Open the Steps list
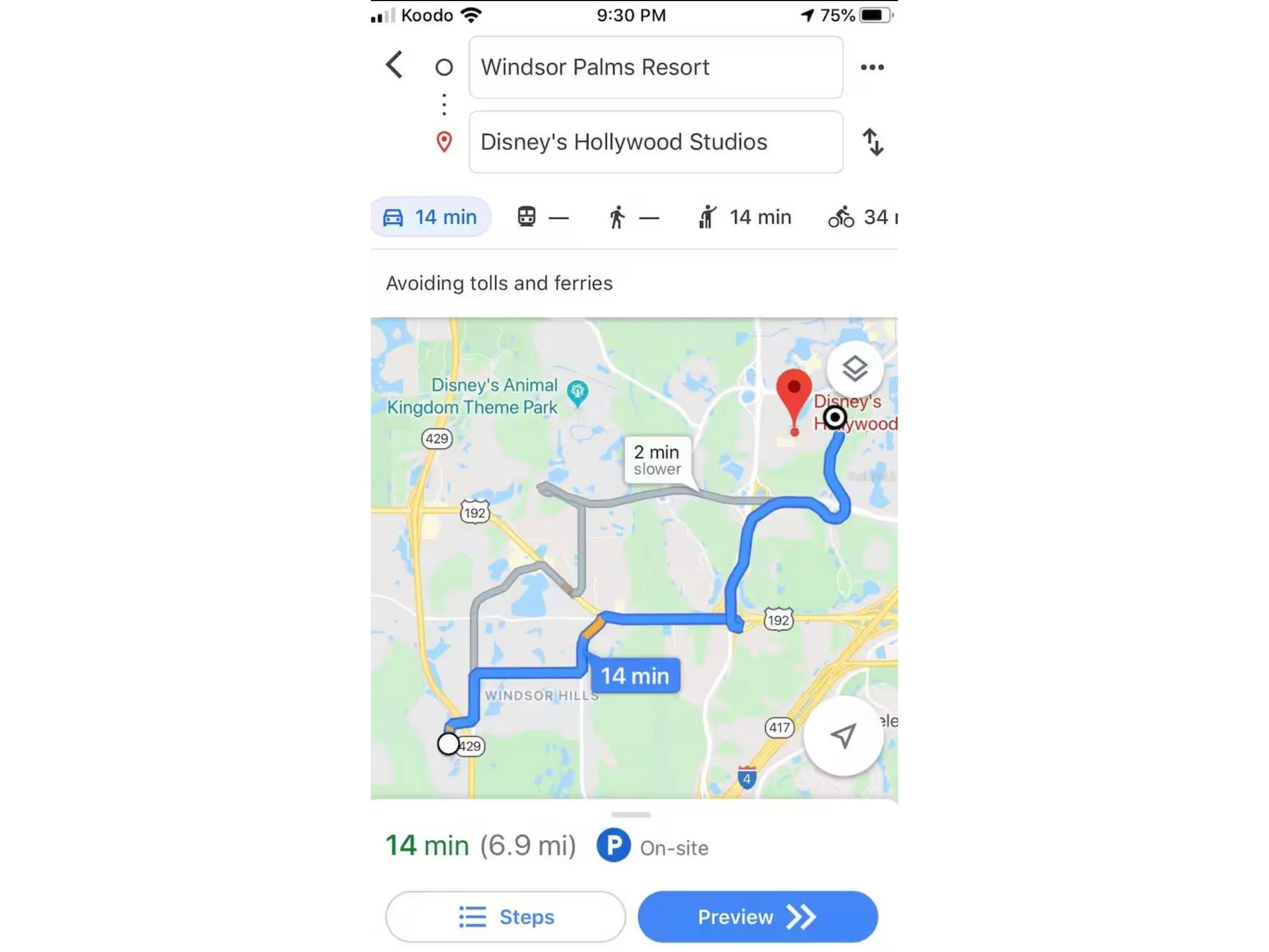This screenshot has width=1269, height=952. click(505, 916)
